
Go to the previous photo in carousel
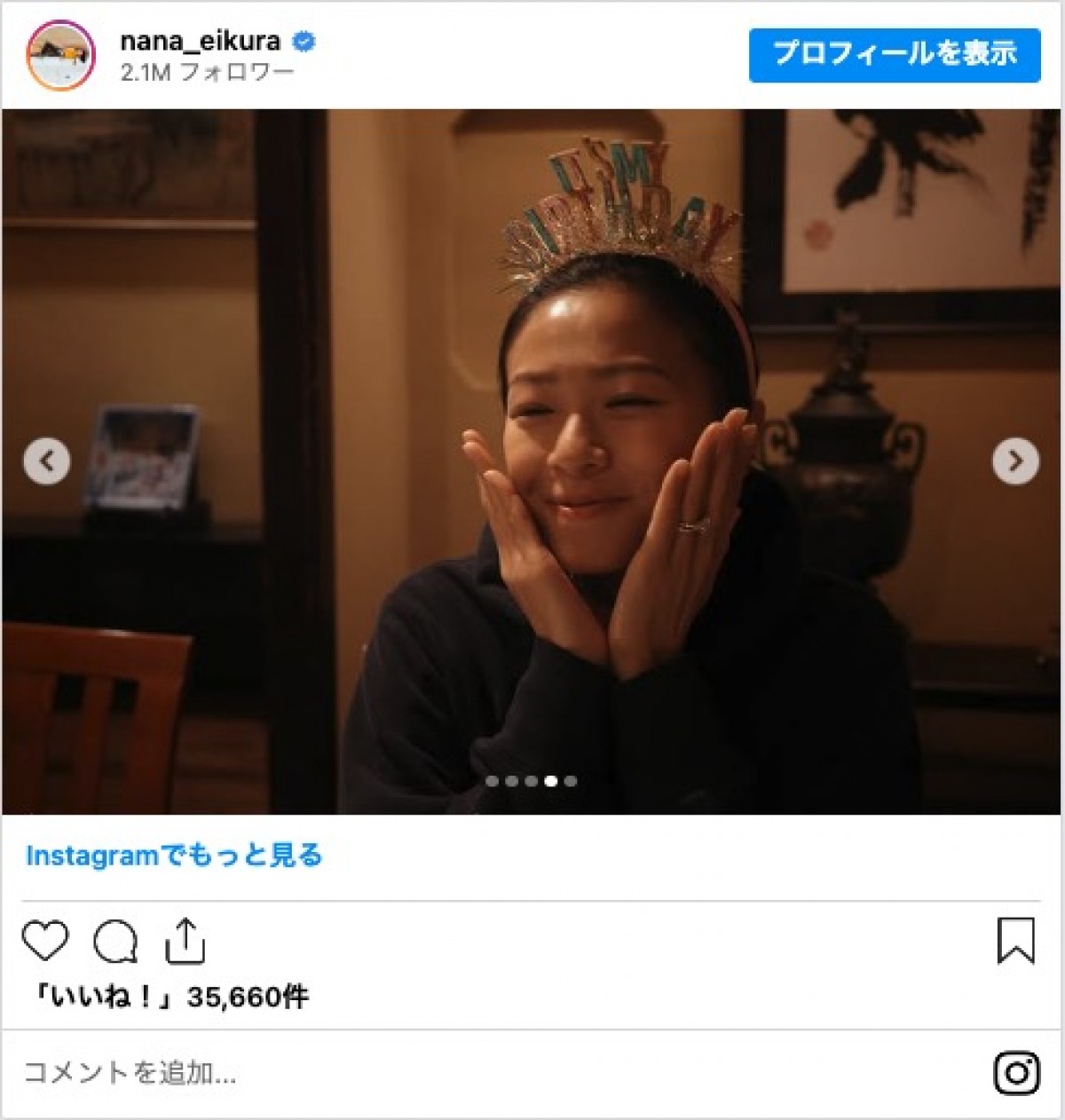46,461
